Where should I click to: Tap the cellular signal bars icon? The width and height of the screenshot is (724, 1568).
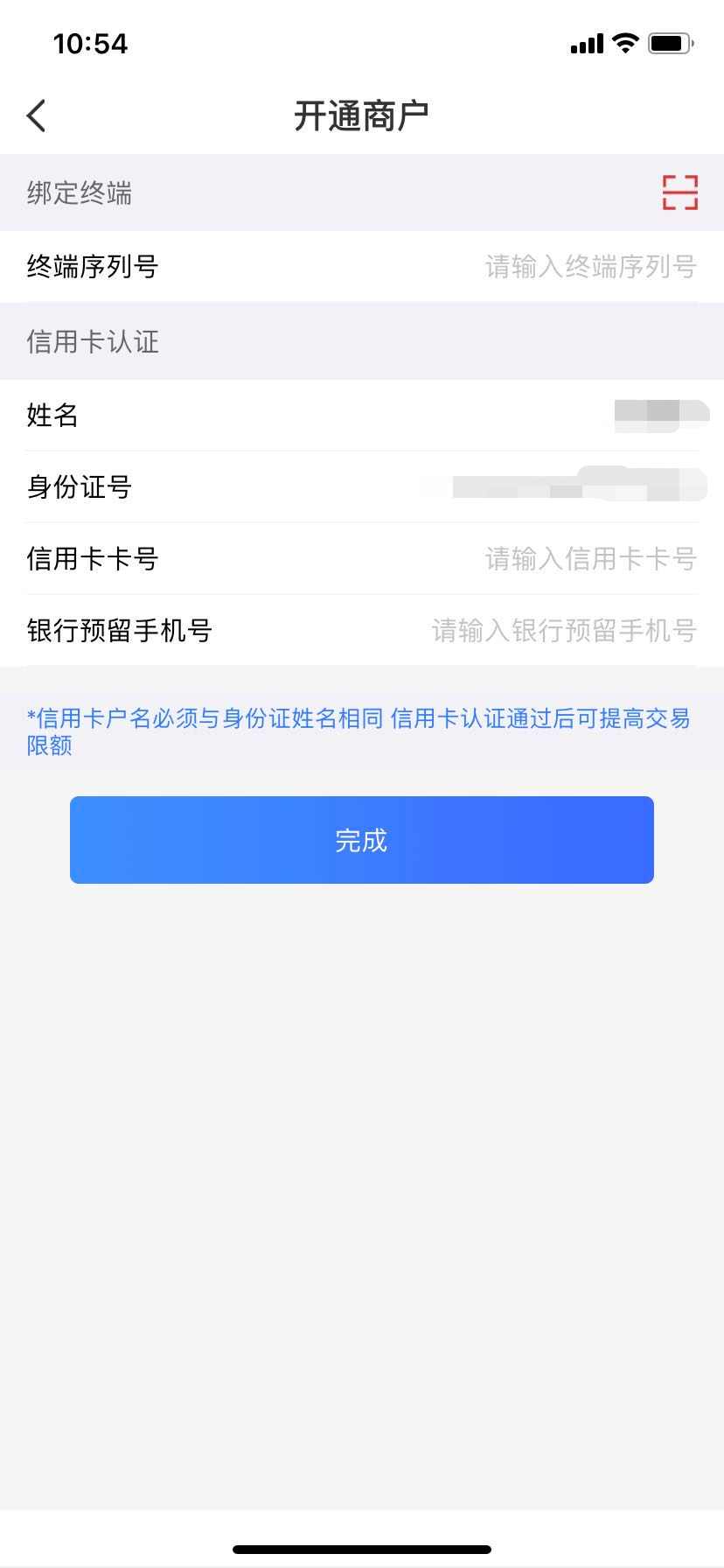click(x=584, y=42)
